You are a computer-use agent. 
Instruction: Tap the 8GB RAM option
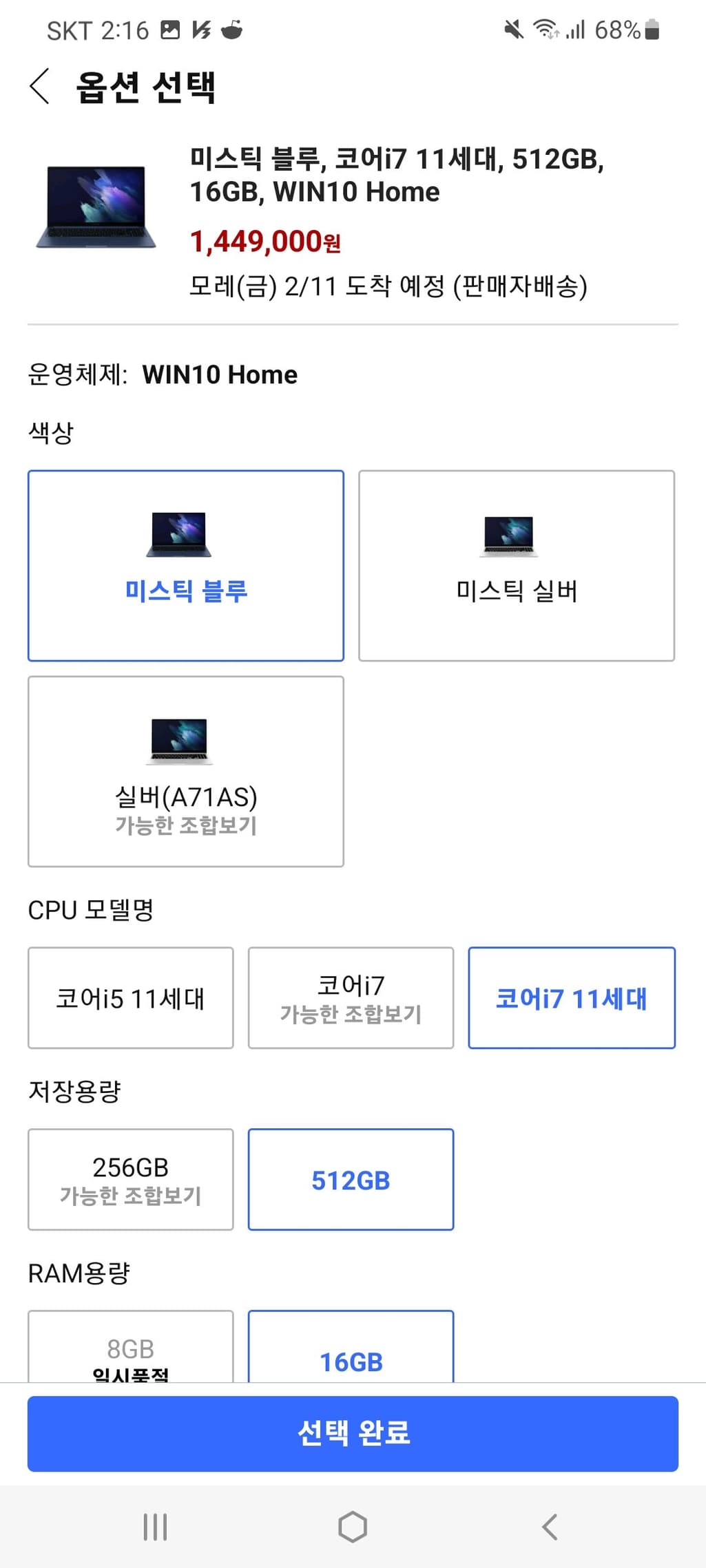tap(131, 1348)
